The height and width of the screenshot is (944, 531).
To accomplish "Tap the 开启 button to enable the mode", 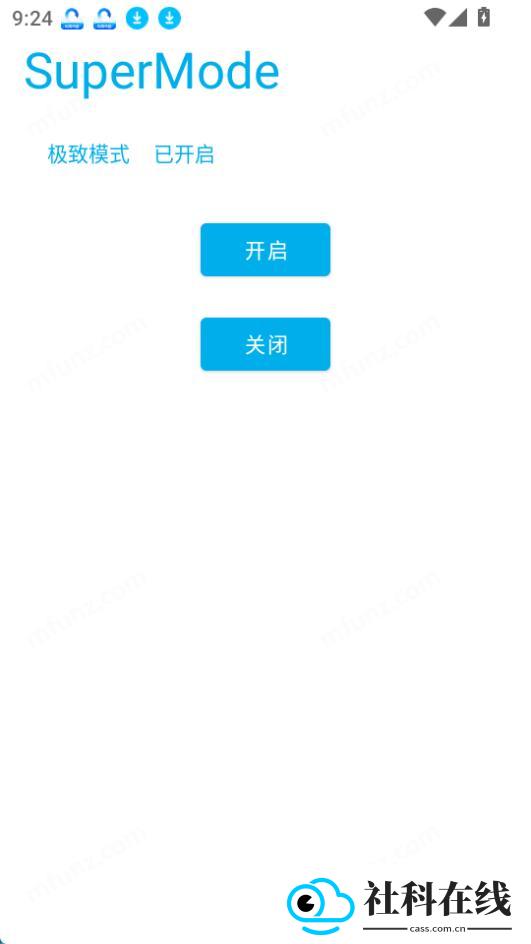I will pyautogui.click(x=265, y=250).
